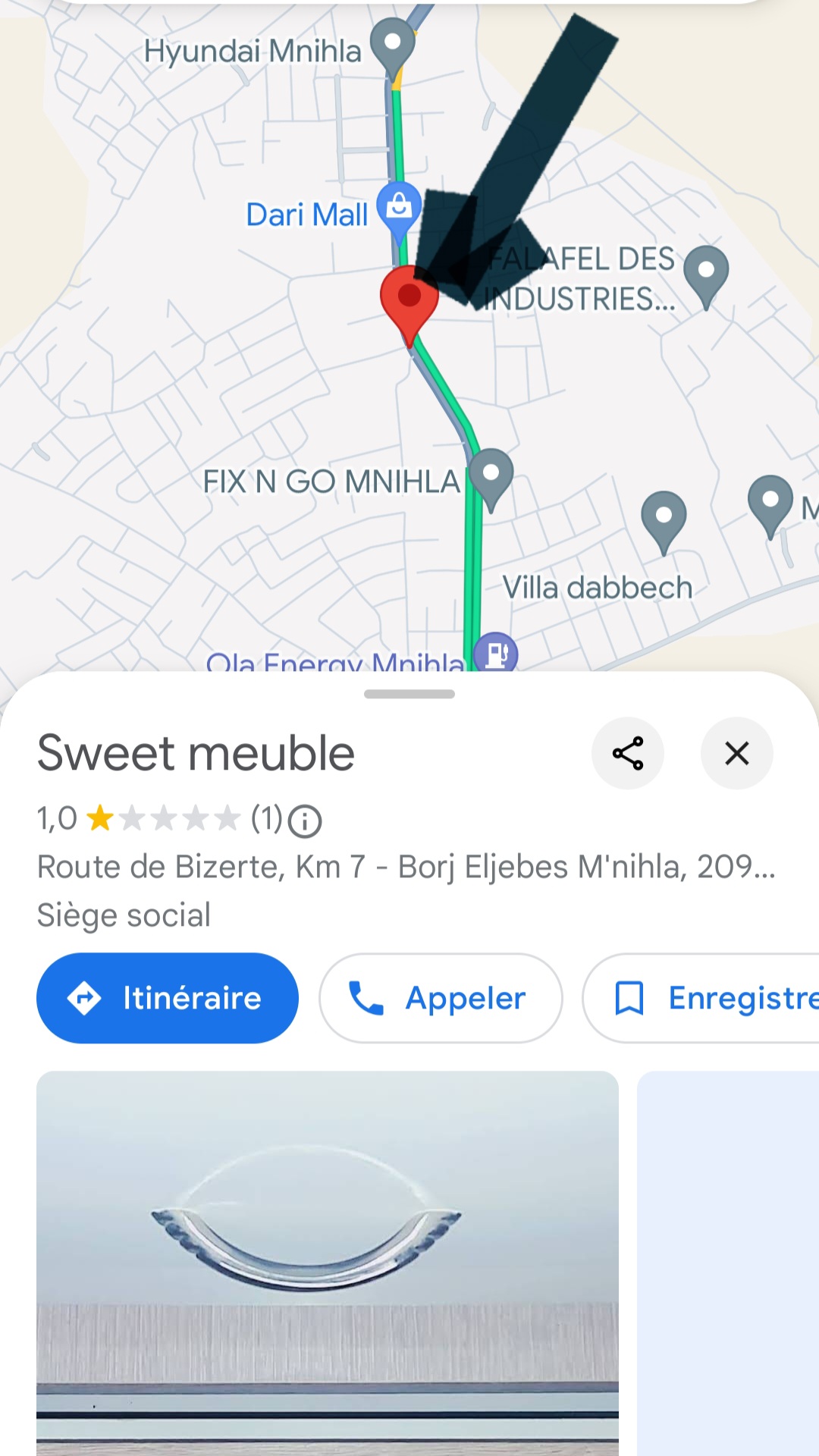
Task: Call Sweet meuble using Appeler
Action: 441,998
